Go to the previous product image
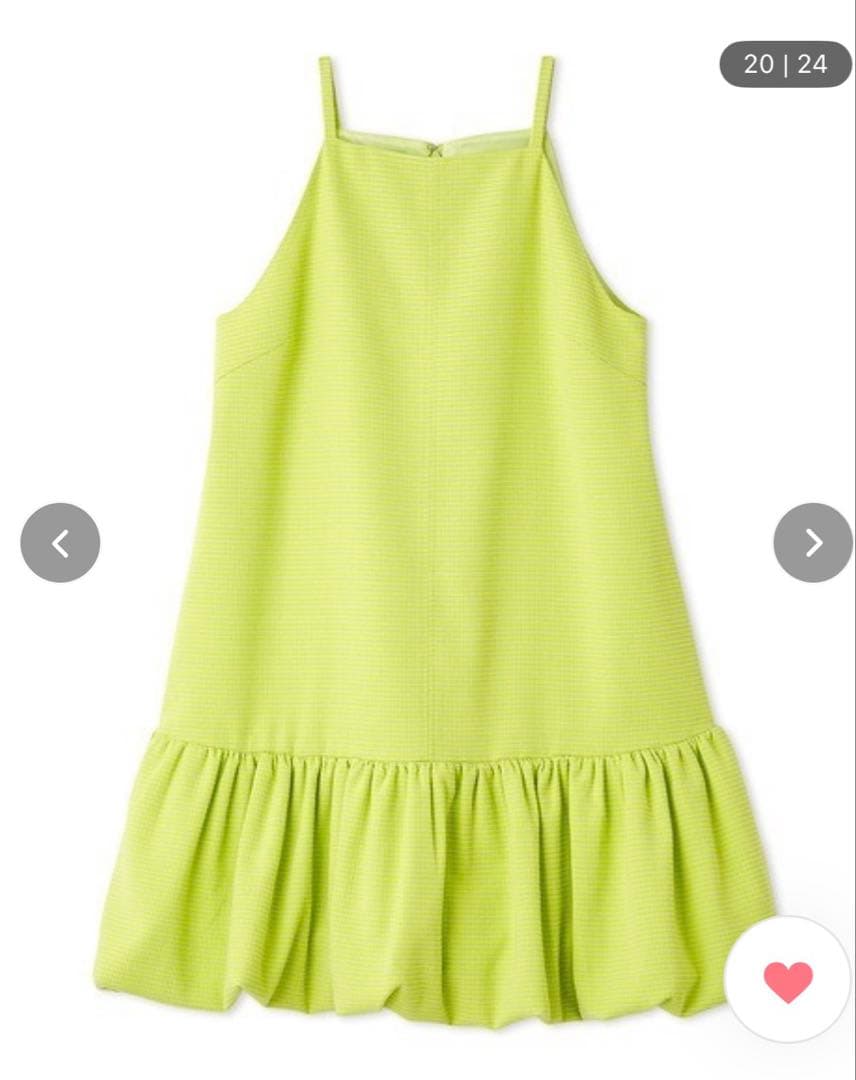Viewport: 856px width, 1080px height. point(60,543)
